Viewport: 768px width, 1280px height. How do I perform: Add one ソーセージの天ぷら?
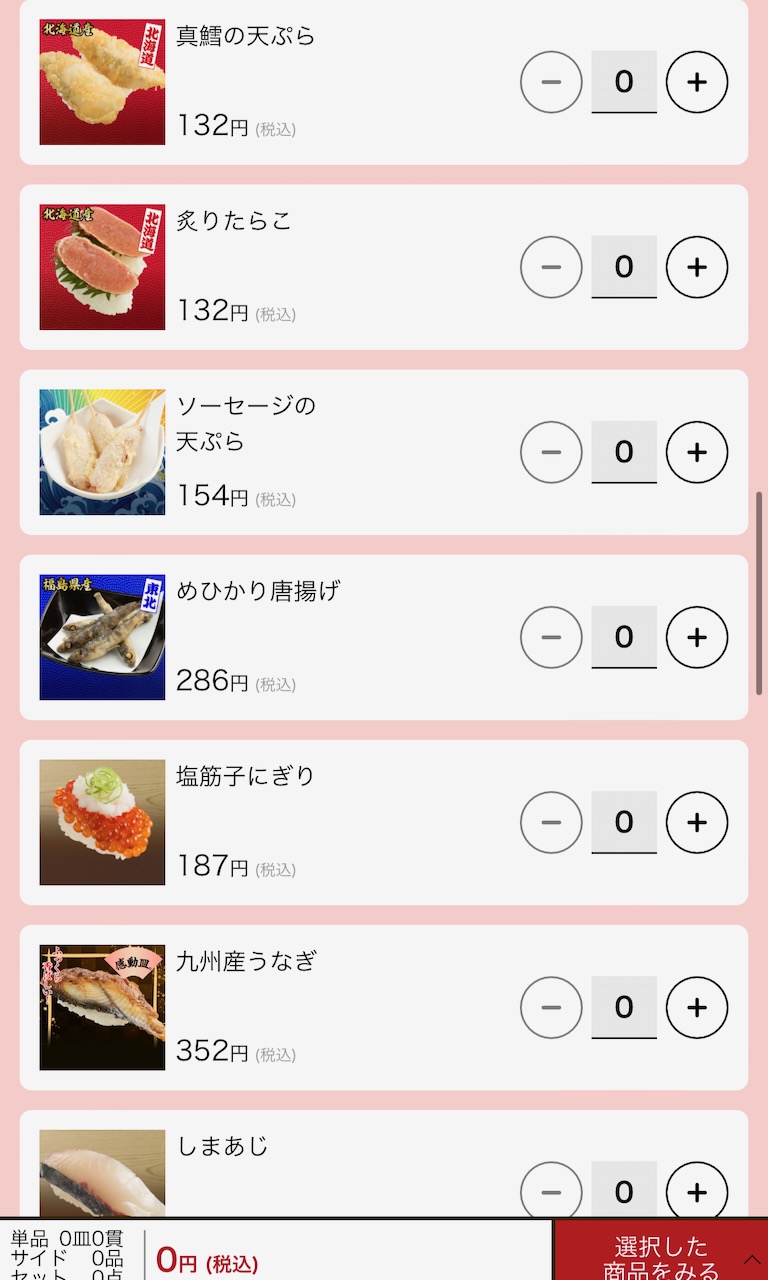(697, 452)
